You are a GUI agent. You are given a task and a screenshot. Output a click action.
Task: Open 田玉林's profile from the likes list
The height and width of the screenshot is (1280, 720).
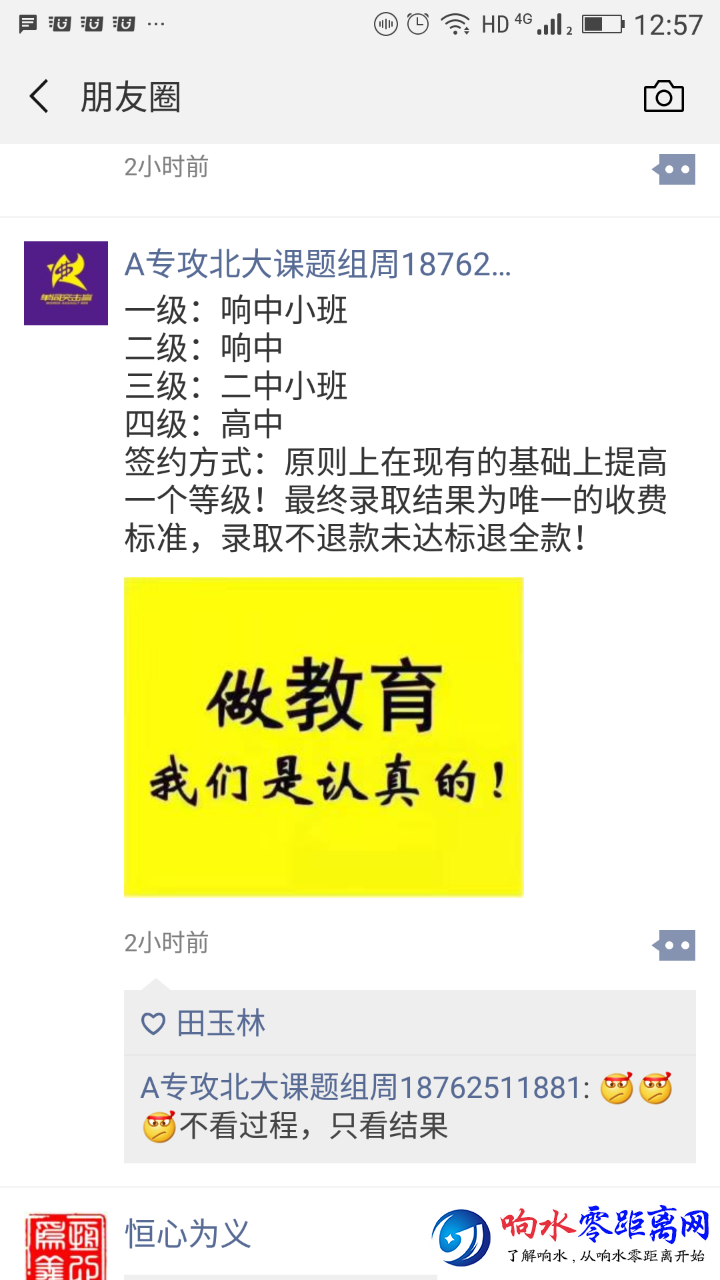coord(221,1023)
